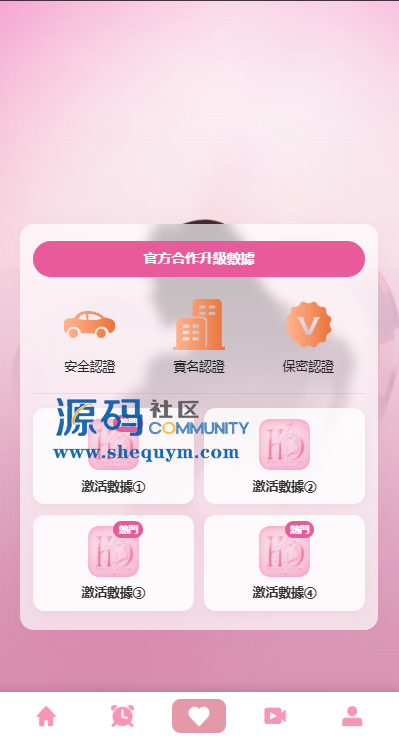This screenshot has height=739, width=399.
Task: Open 保密認證 with the V badge
Action: pos(308,338)
